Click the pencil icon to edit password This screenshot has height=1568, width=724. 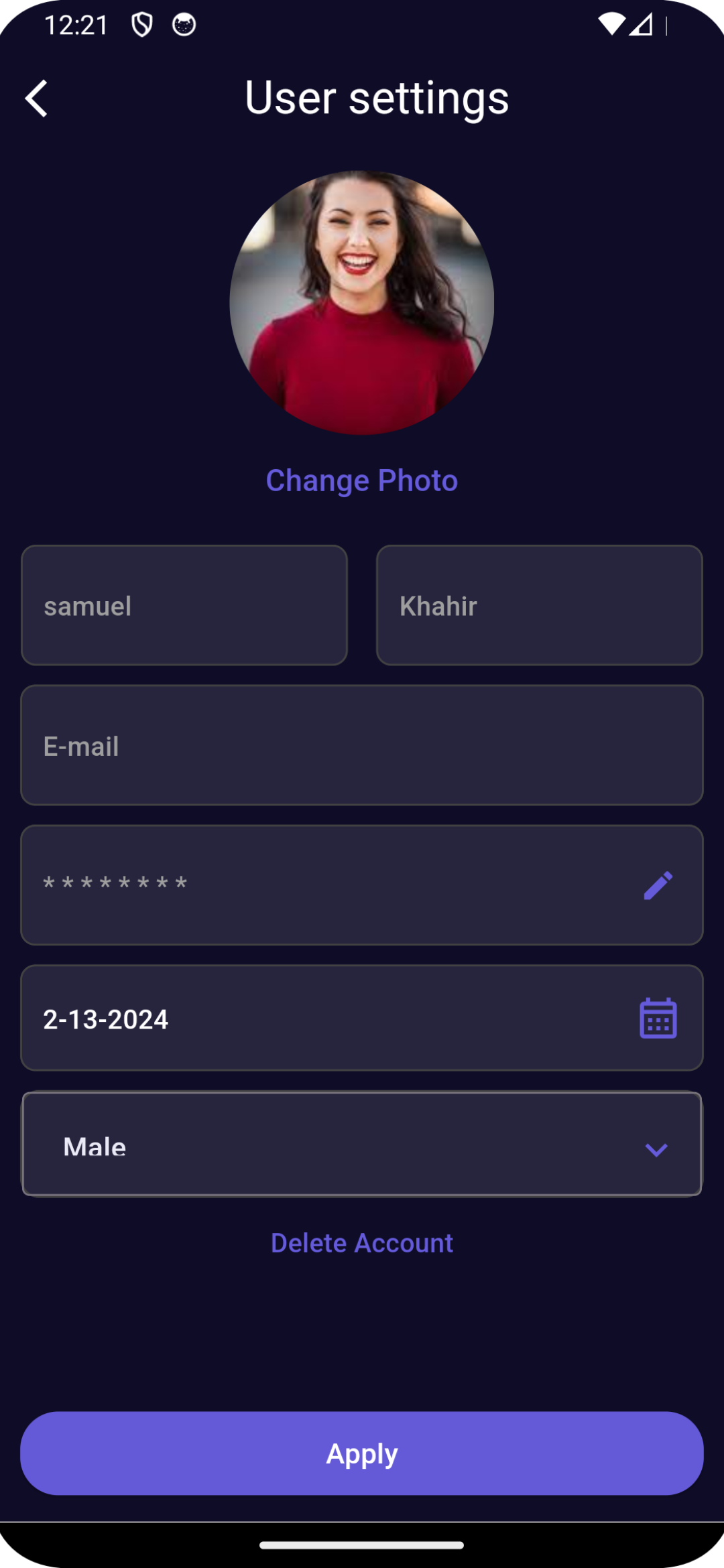659,885
